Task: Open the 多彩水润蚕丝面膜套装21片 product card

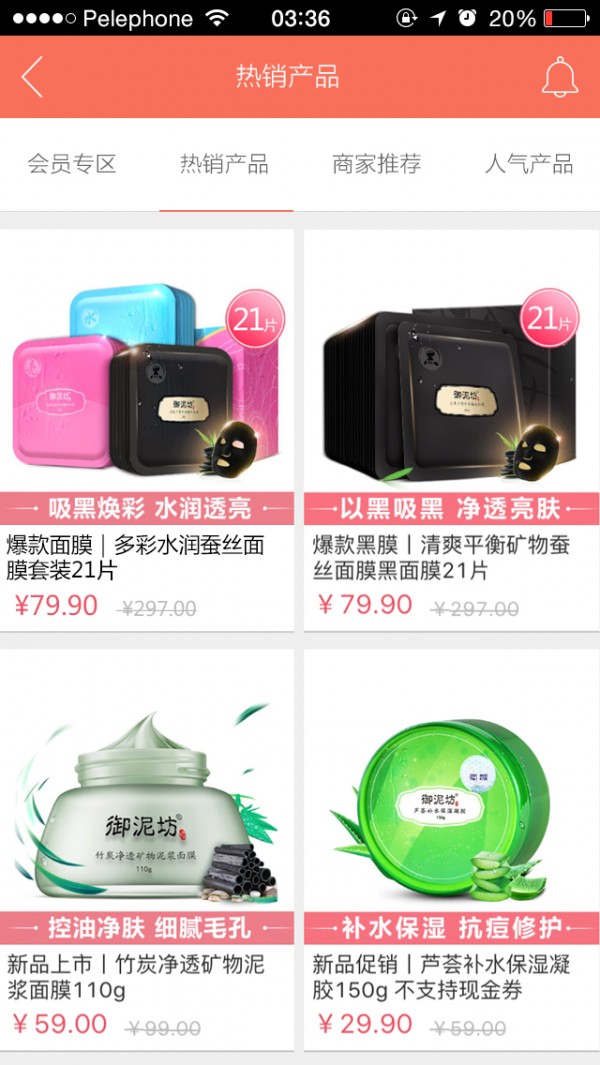Action: (x=147, y=430)
